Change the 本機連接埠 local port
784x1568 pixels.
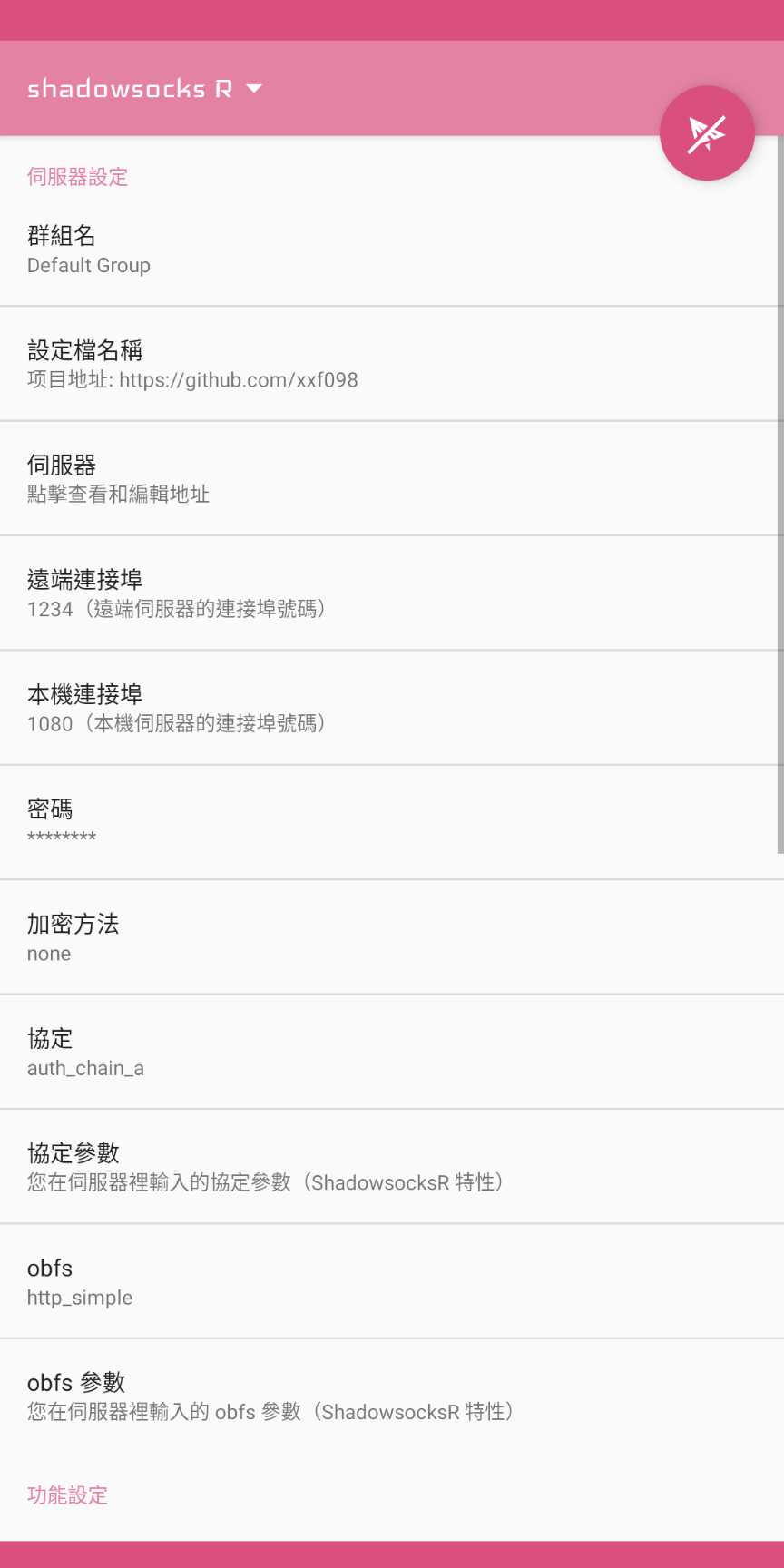click(x=392, y=708)
